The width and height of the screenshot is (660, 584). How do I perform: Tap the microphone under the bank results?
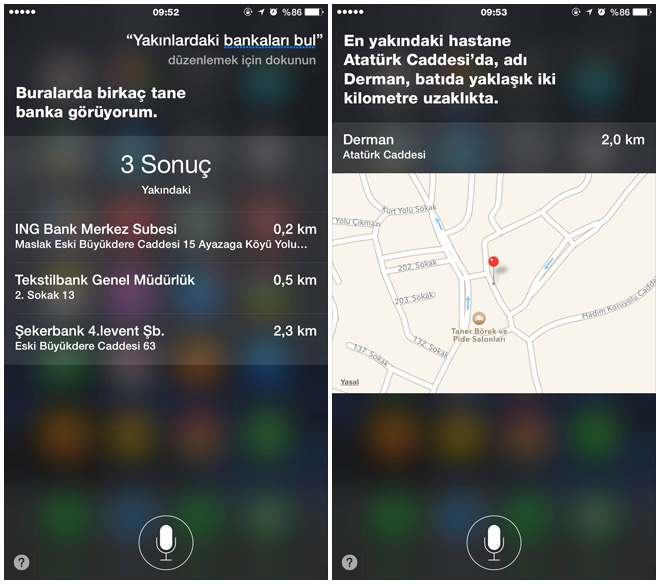(x=165, y=542)
